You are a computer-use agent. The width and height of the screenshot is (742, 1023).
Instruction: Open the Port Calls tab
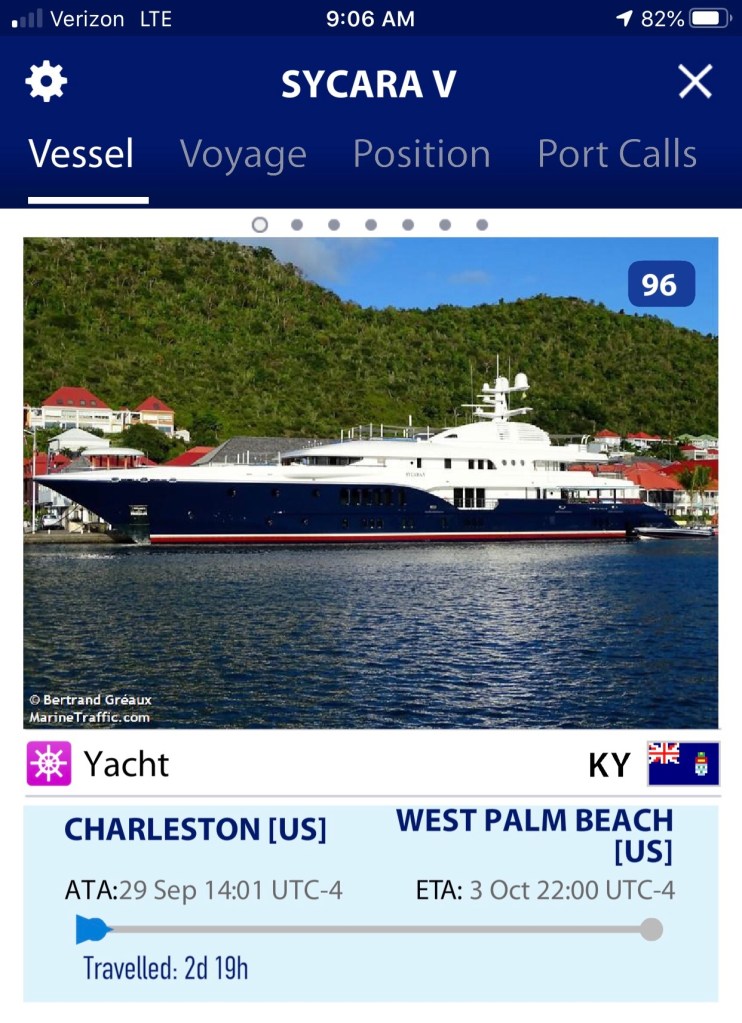617,155
